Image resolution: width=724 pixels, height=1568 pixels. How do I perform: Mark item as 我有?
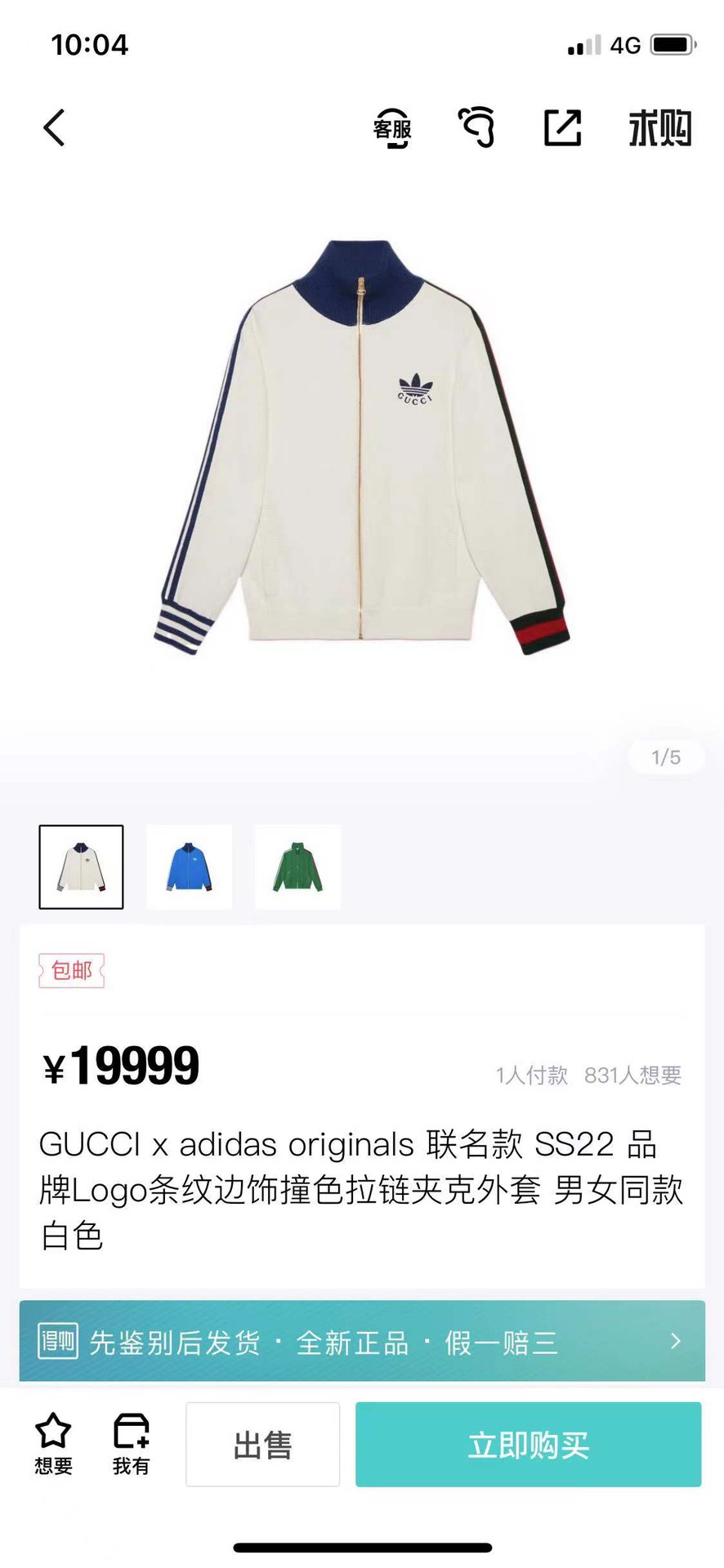(131, 1443)
